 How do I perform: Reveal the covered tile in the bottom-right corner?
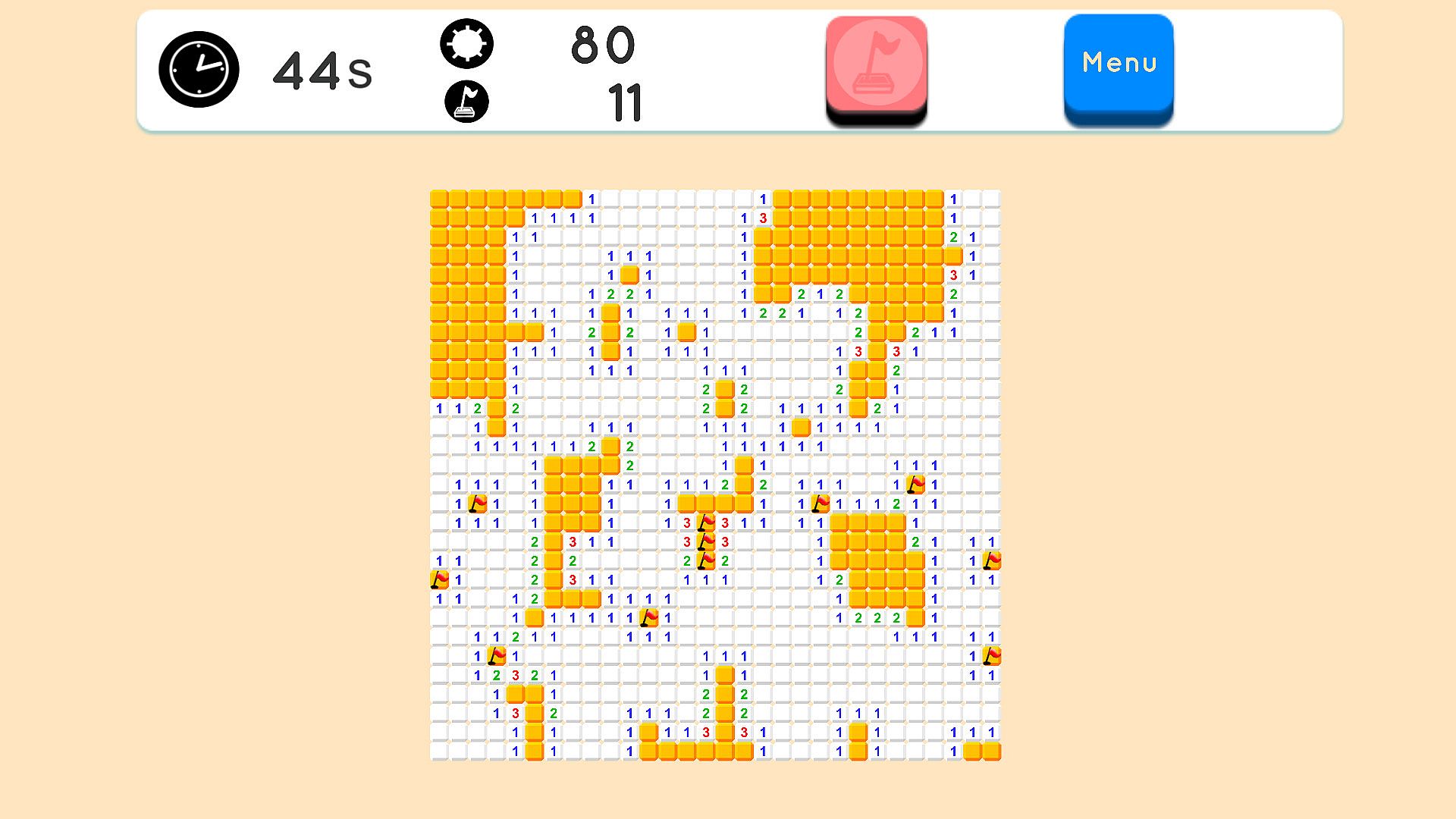click(991, 751)
